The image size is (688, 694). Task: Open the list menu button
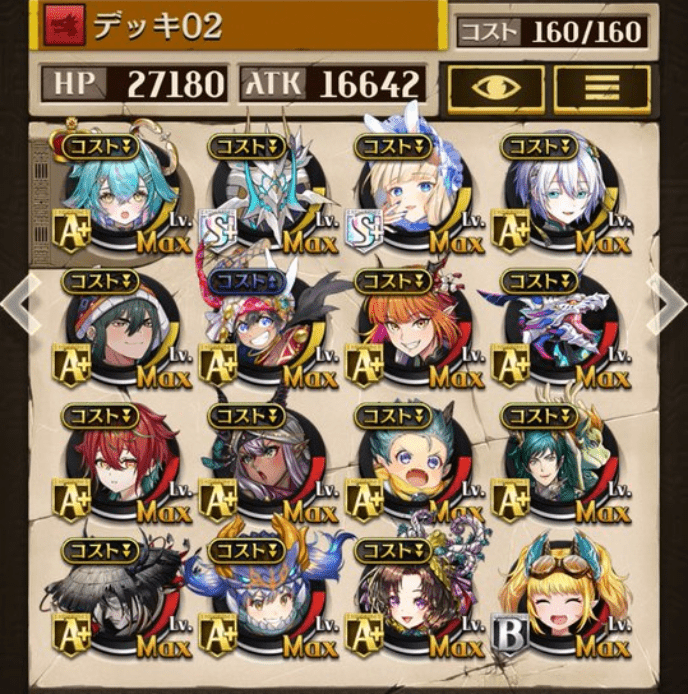pos(601,87)
